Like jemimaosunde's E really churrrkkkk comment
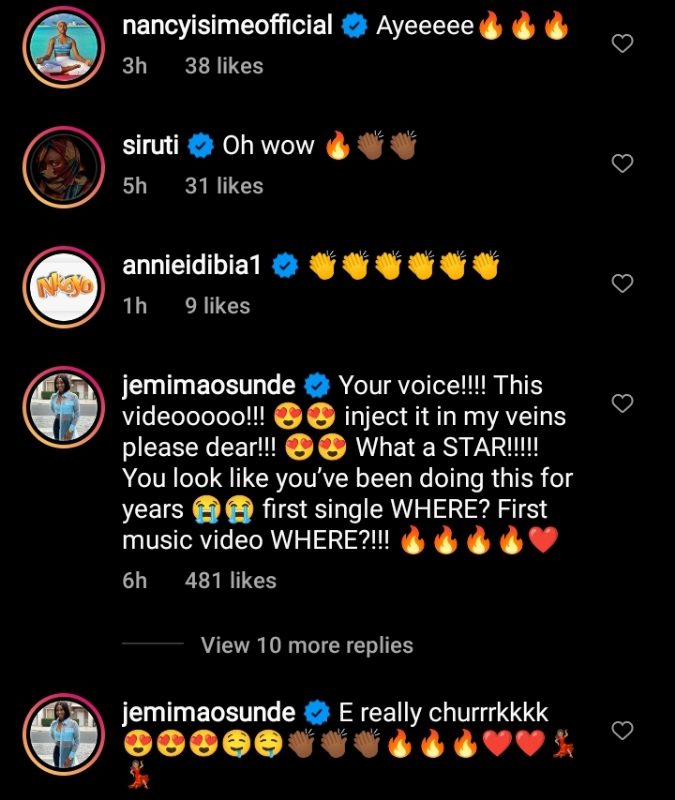Image resolution: width=675 pixels, height=800 pixels. coord(622,731)
